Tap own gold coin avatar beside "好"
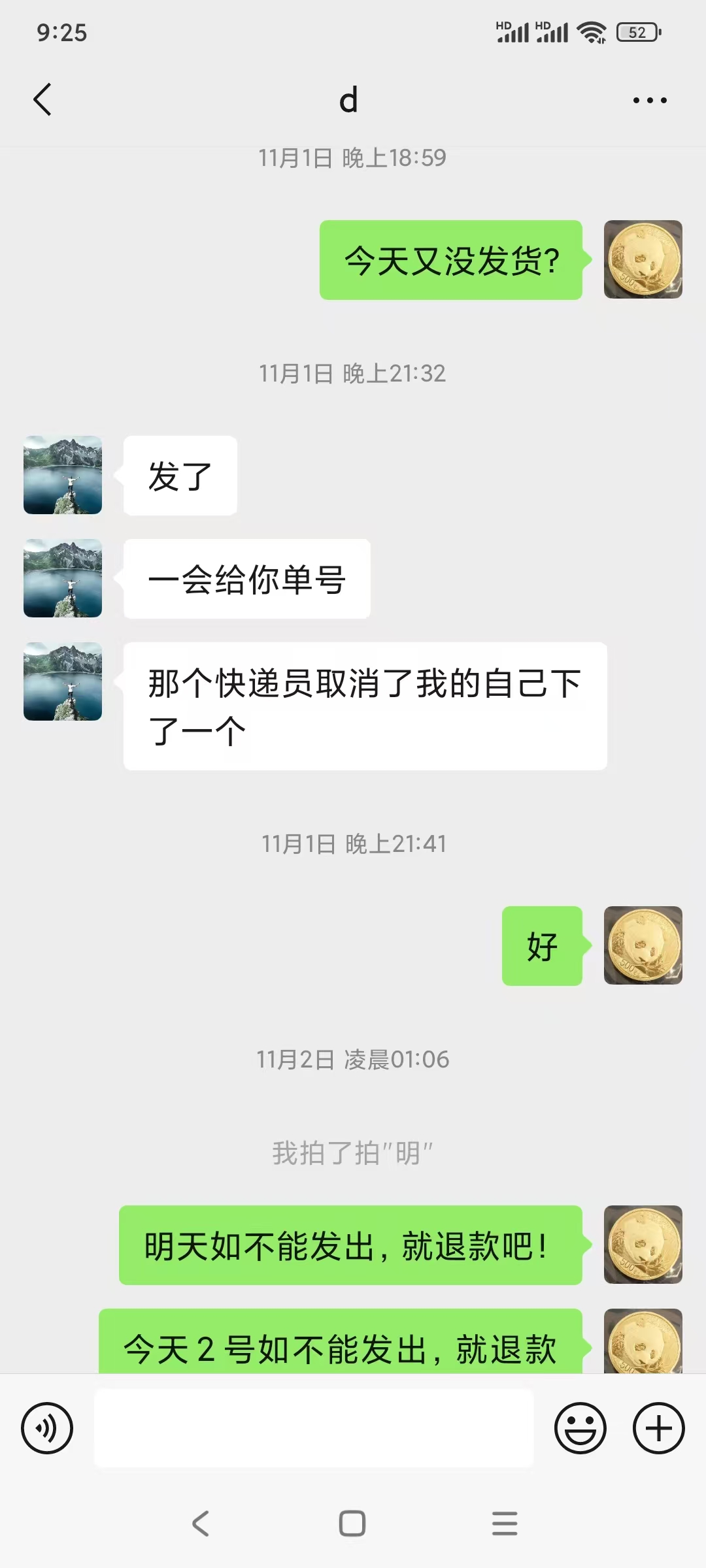This screenshot has height=1568, width=706. pos(643,945)
